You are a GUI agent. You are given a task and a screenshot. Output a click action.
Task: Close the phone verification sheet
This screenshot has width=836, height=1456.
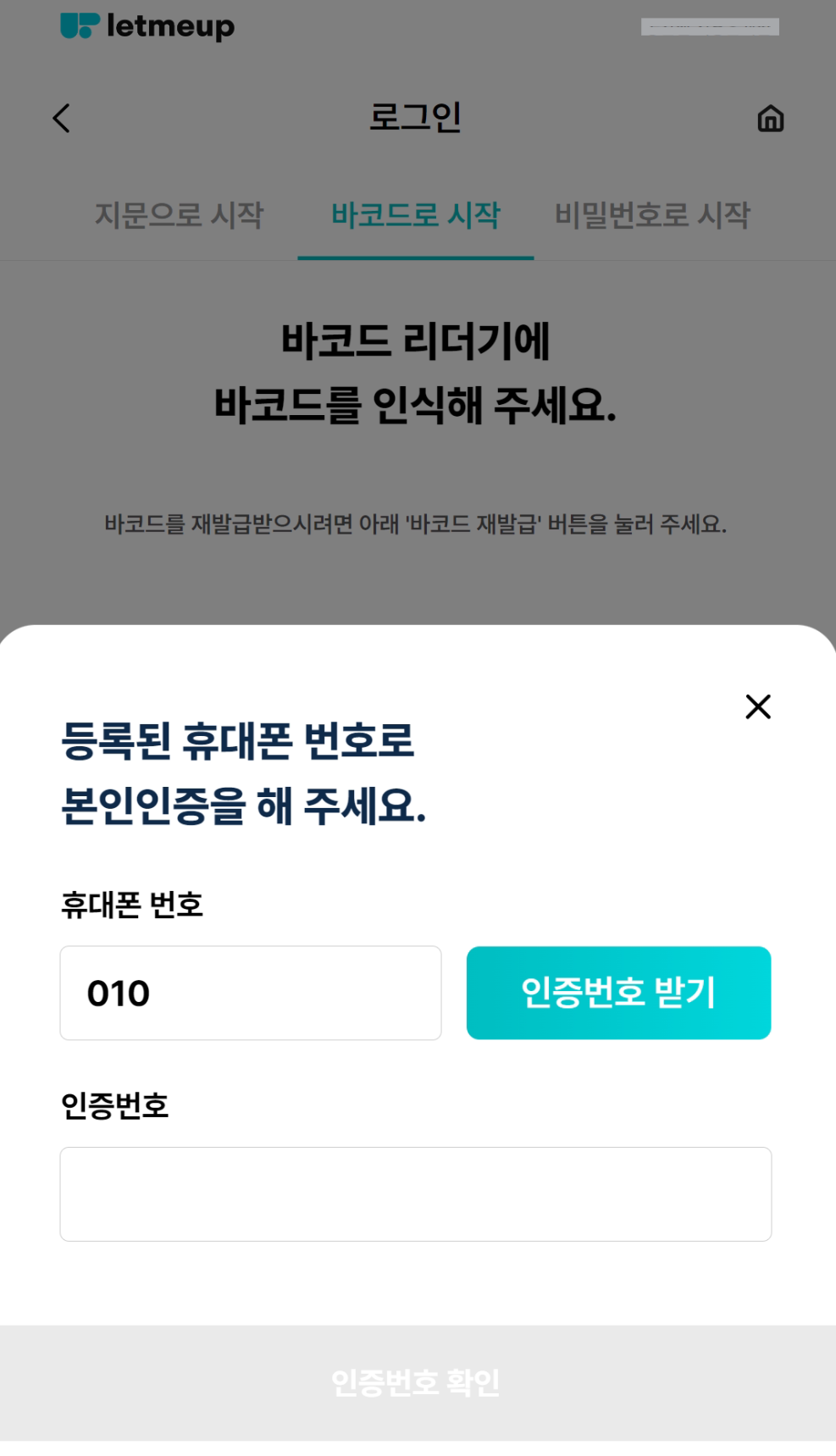click(757, 706)
